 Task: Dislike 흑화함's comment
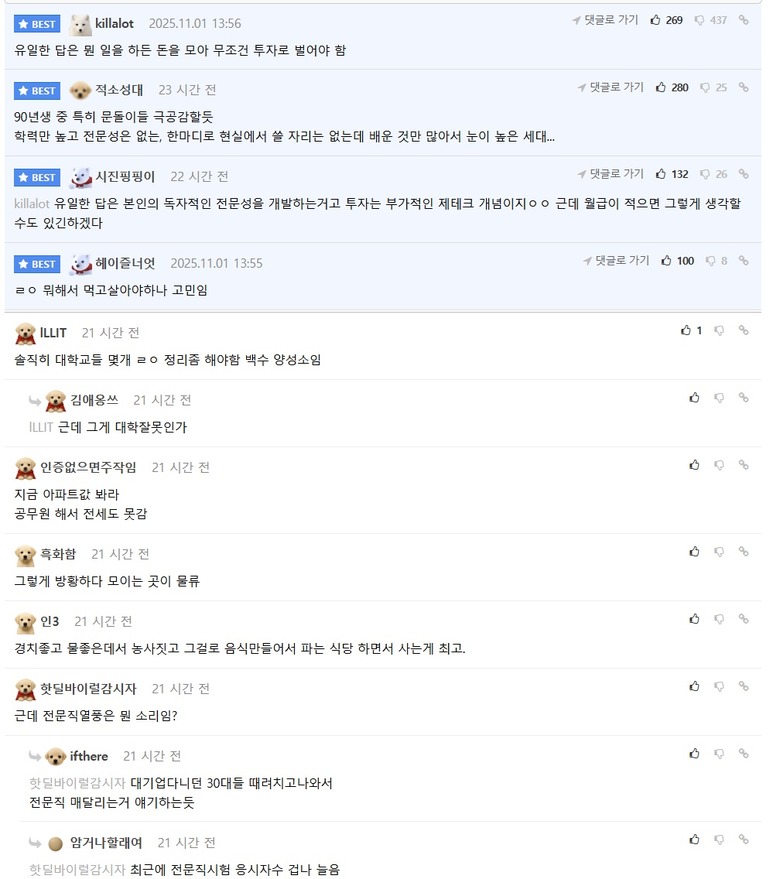coord(719,551)
